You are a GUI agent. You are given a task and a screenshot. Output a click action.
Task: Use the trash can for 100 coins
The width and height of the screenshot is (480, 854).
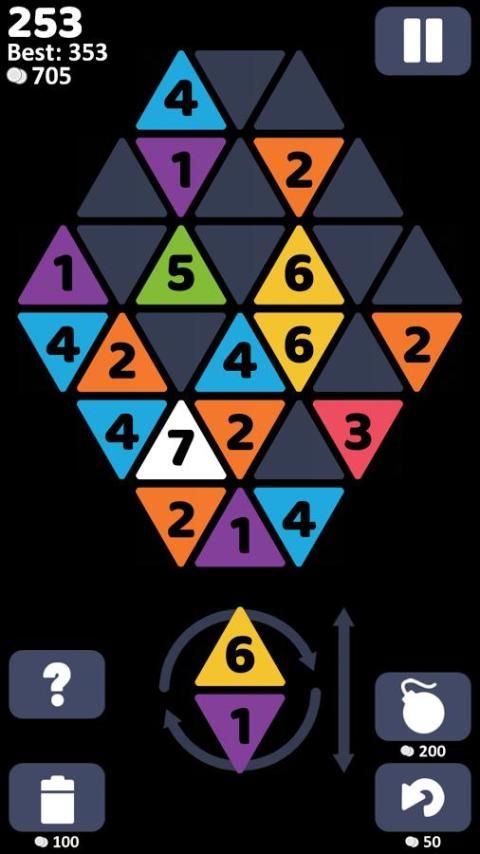[x=57, y=797]
